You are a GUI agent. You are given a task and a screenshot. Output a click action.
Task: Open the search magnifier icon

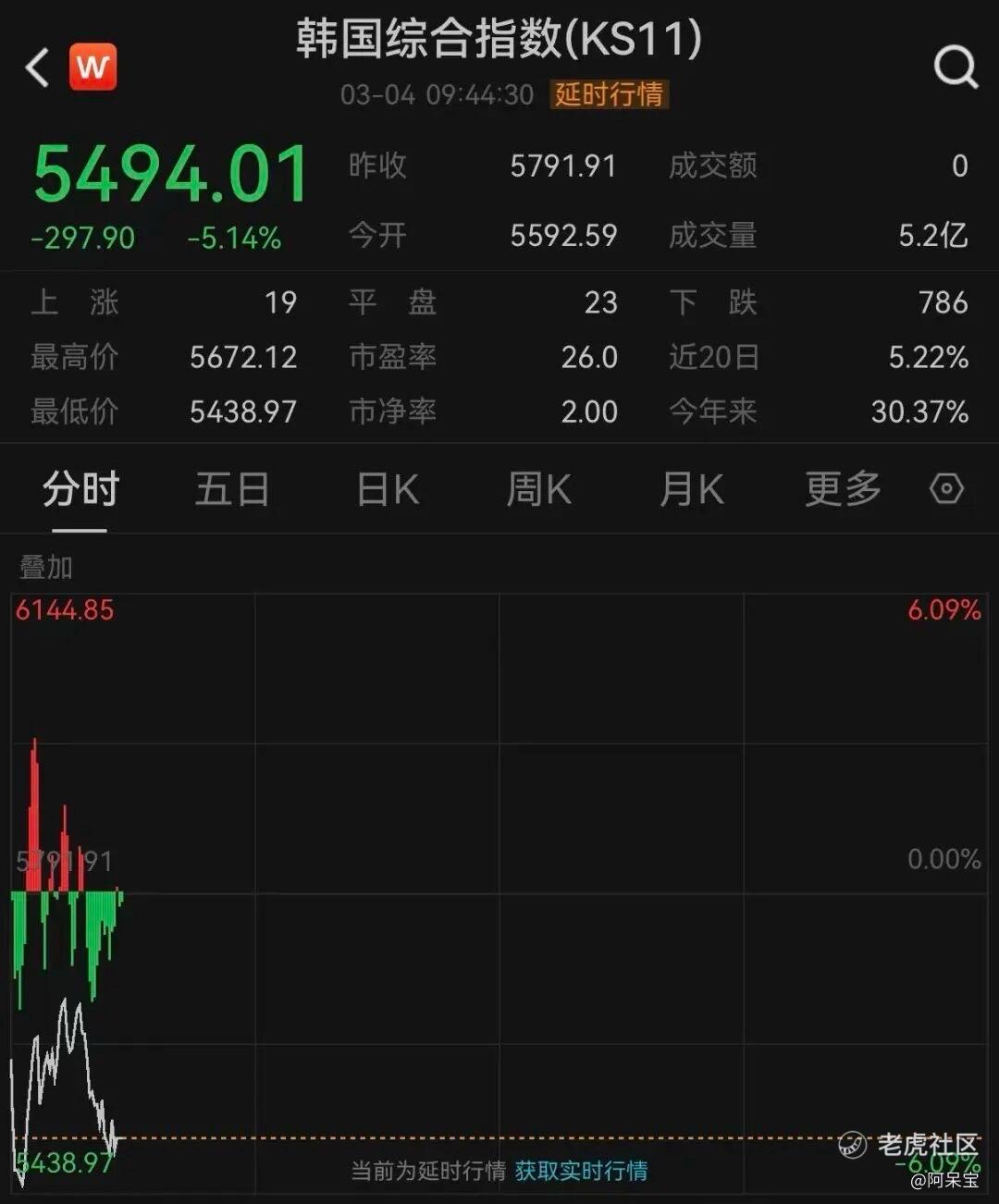coord(955,67)
